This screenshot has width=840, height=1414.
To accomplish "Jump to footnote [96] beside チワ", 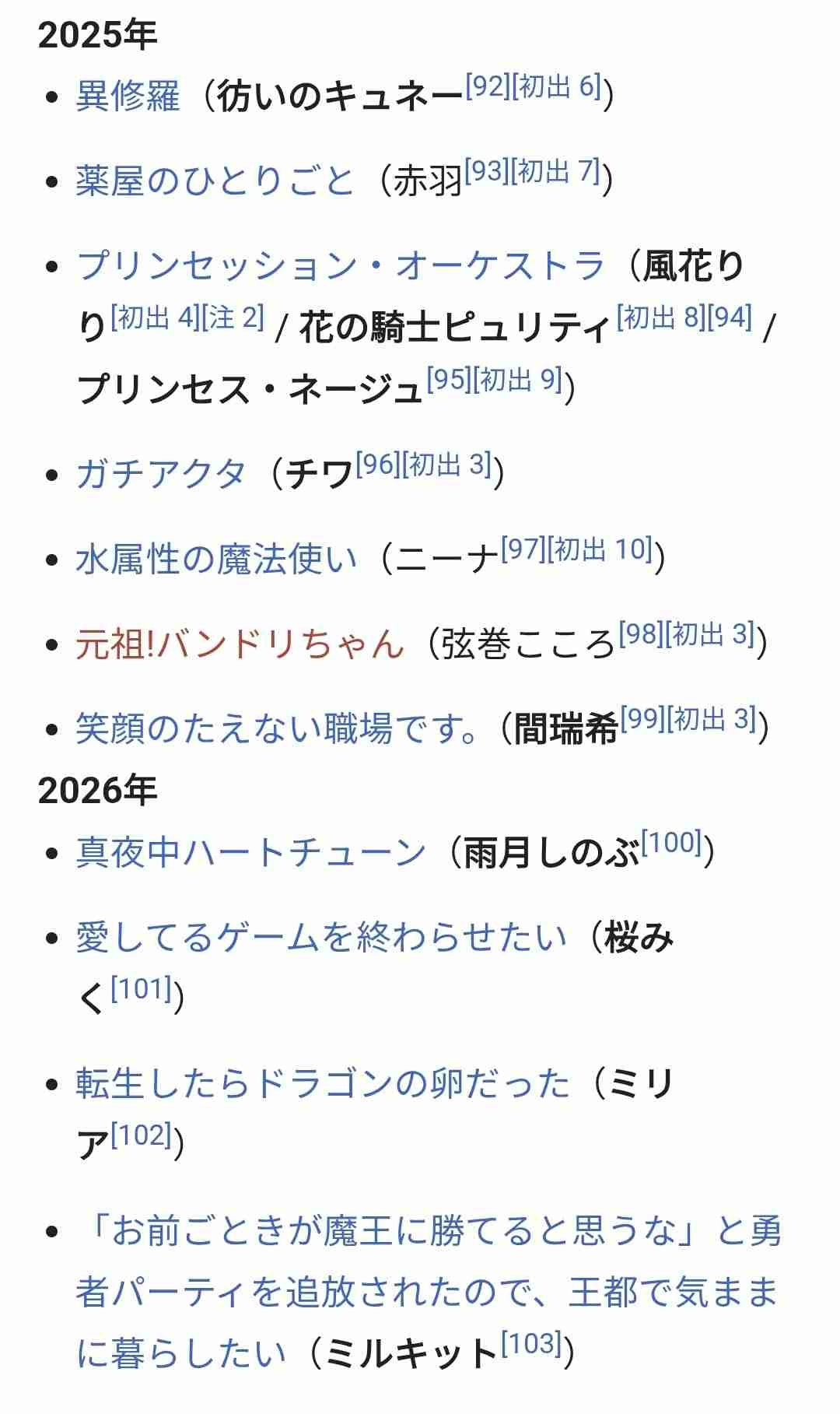I will 377,464.
